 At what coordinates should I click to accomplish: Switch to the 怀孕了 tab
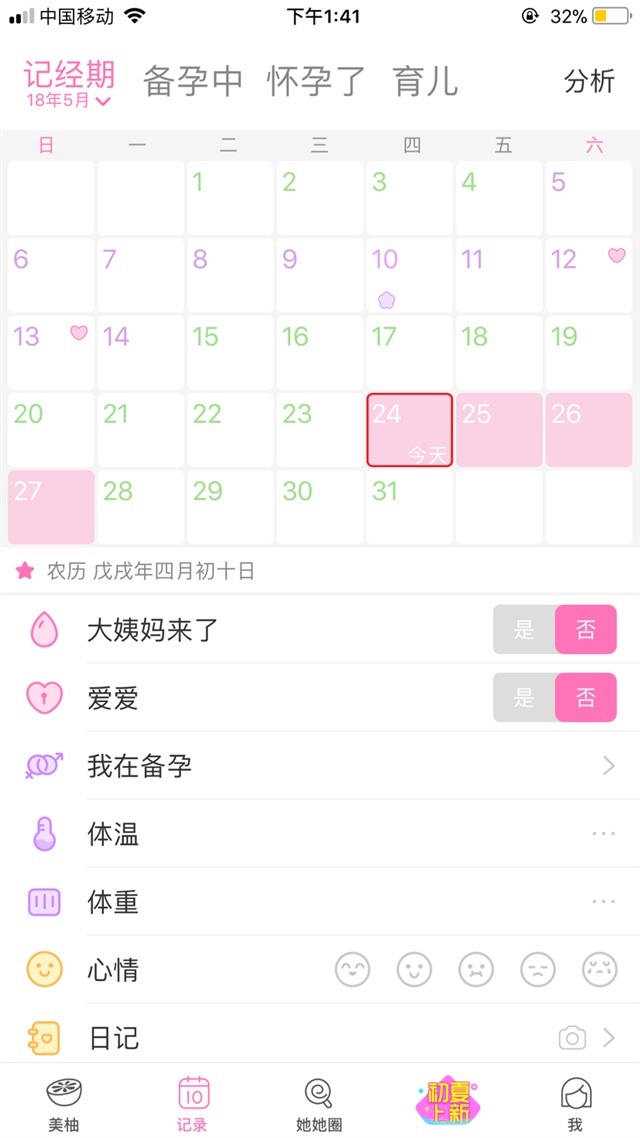coord(317,81)
